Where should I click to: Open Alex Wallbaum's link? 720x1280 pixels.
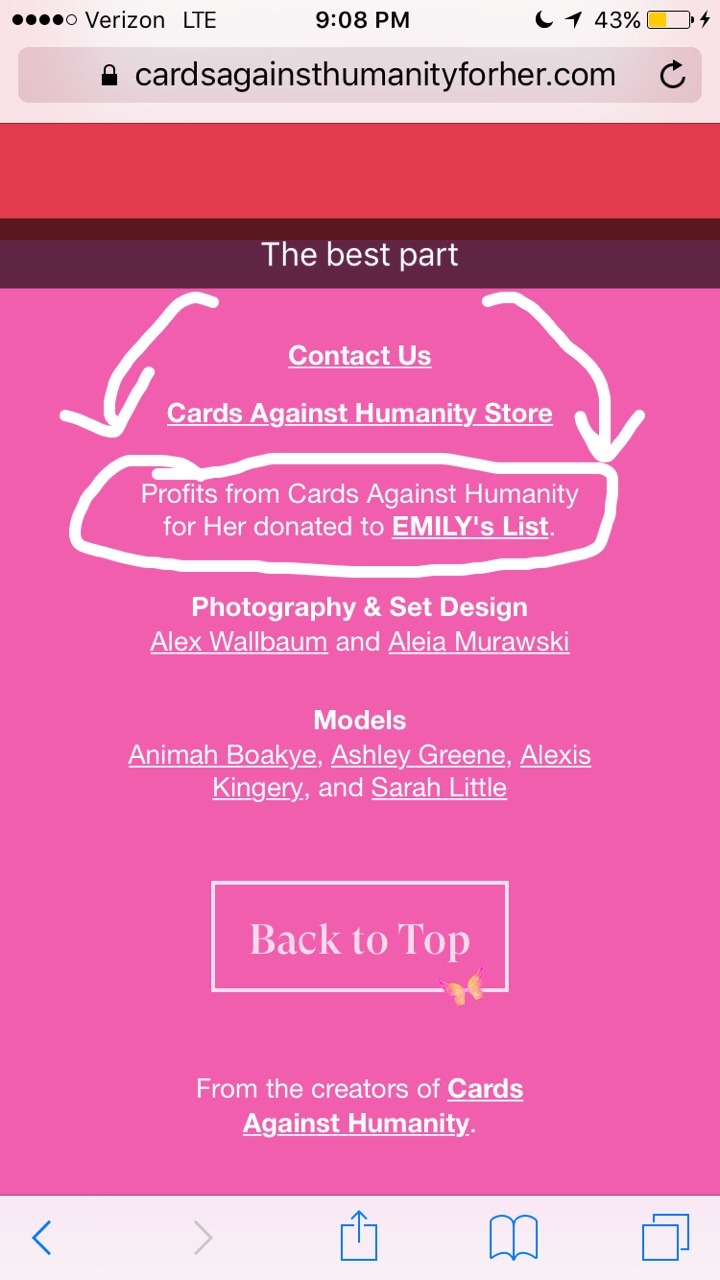click(239, 641)
